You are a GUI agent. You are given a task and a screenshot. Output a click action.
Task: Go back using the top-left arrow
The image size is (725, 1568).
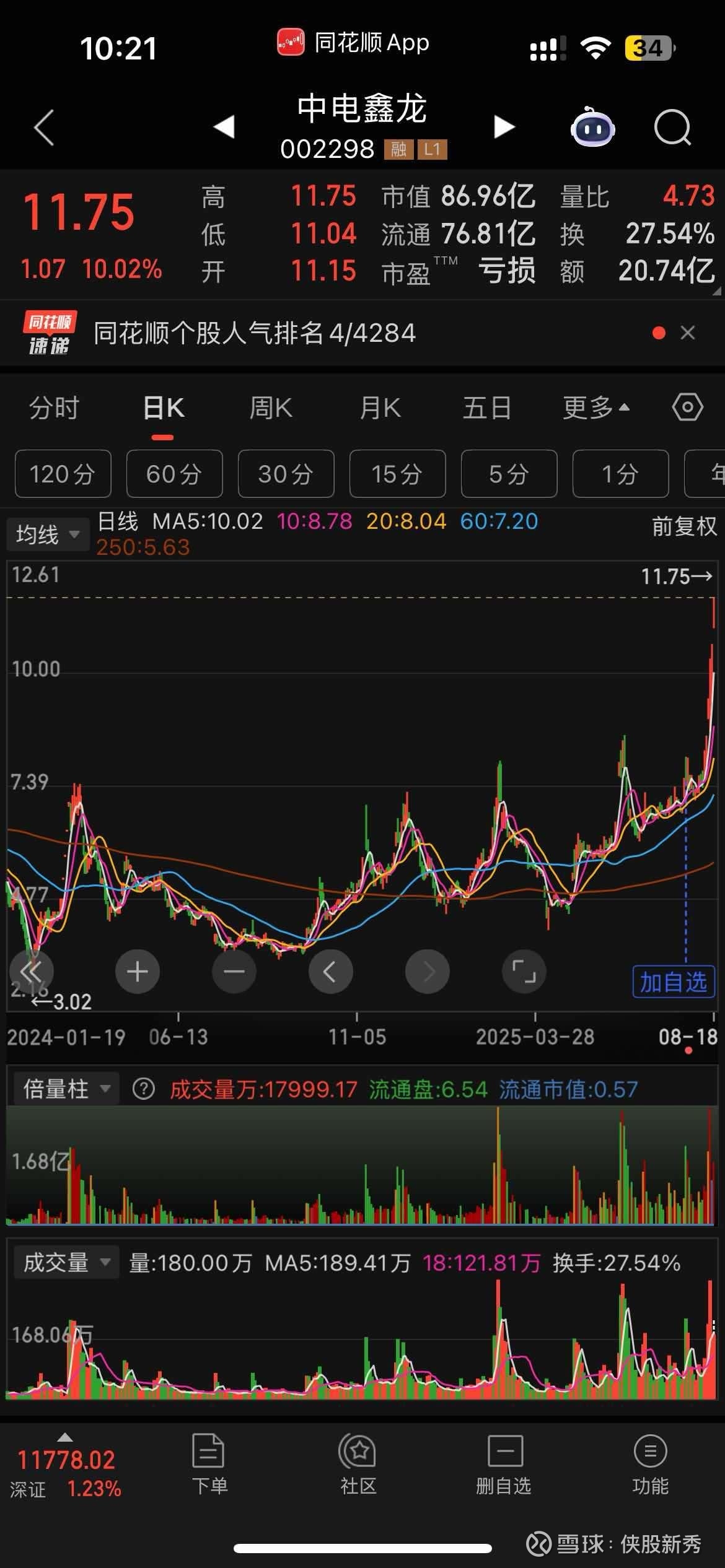(44, 128)
